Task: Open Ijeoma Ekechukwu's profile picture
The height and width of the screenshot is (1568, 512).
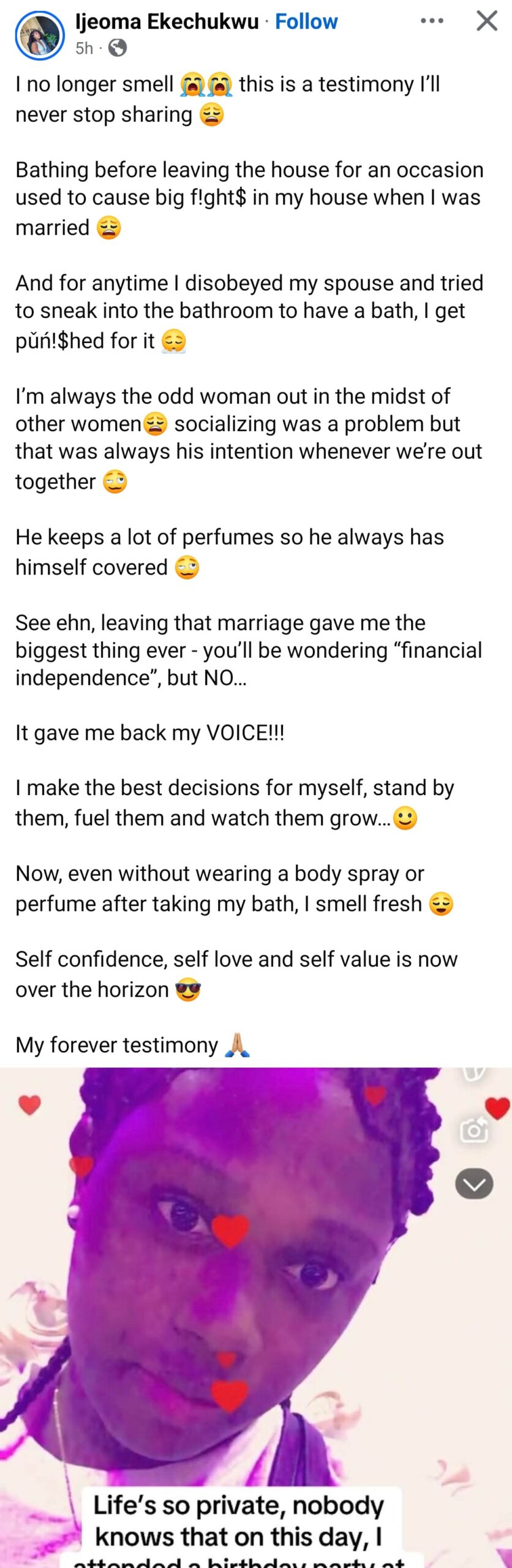Action: coord(40,36)
